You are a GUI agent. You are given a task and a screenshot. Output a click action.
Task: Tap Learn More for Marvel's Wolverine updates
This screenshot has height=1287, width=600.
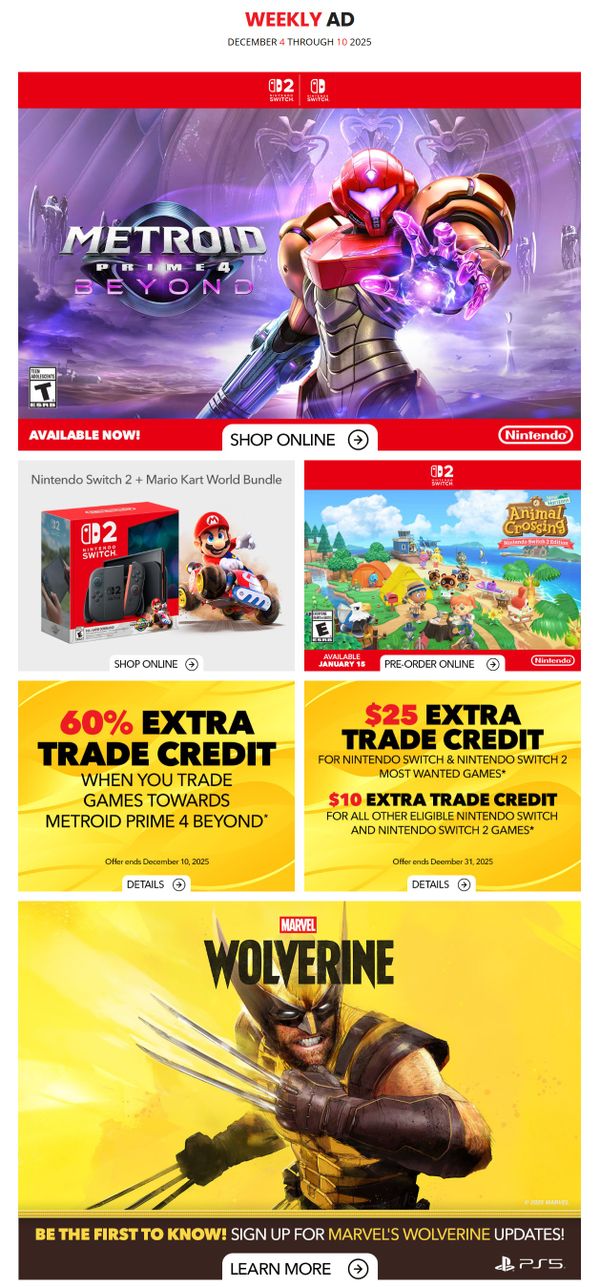tap(299, 1268)
